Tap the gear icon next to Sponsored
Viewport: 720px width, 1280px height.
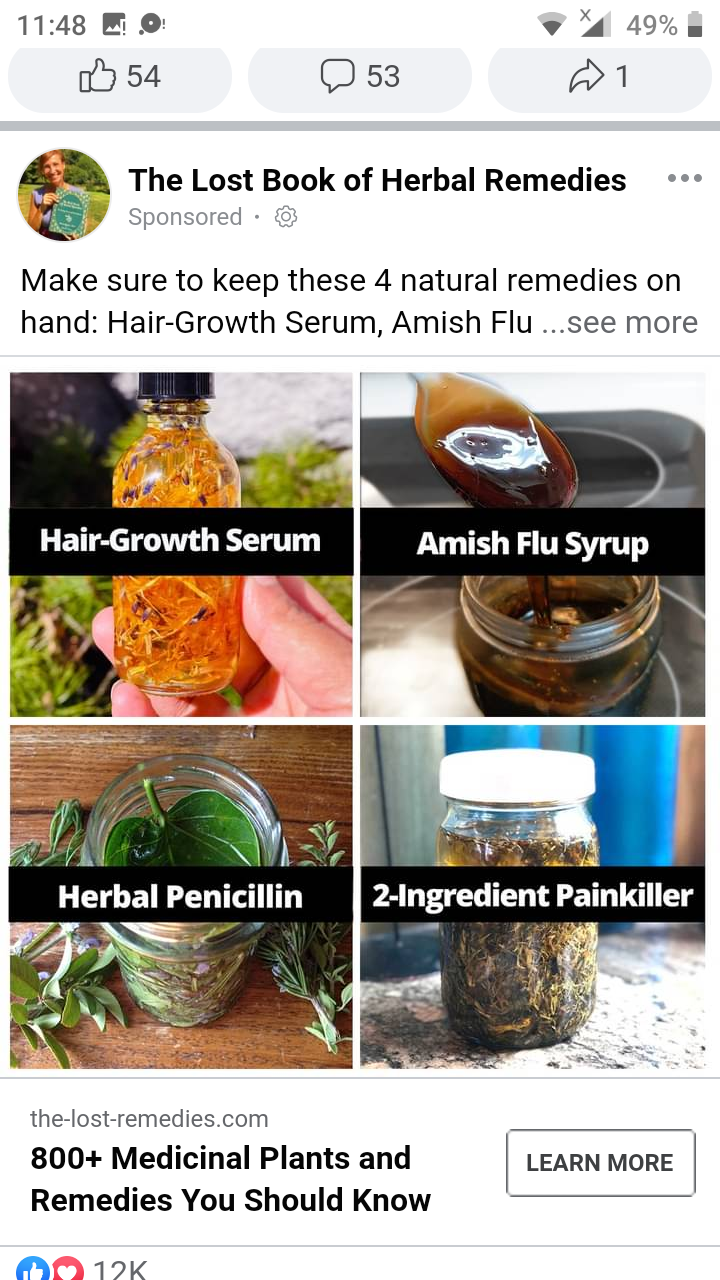click(286, 217)
